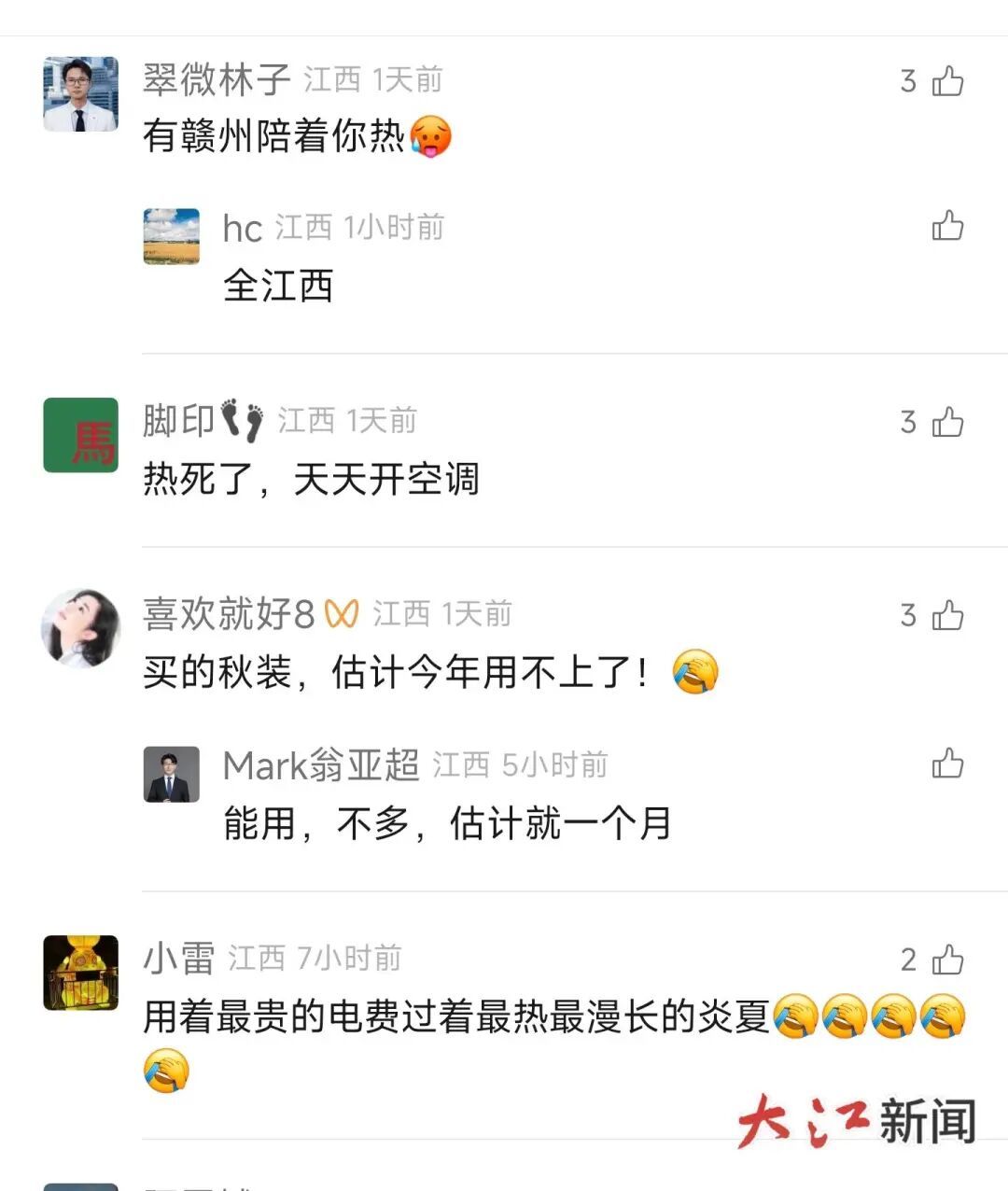The image size is (1008, 1191).
Task: Click the like count 3 beside 脚印's comment
Action: coord(906,424)
